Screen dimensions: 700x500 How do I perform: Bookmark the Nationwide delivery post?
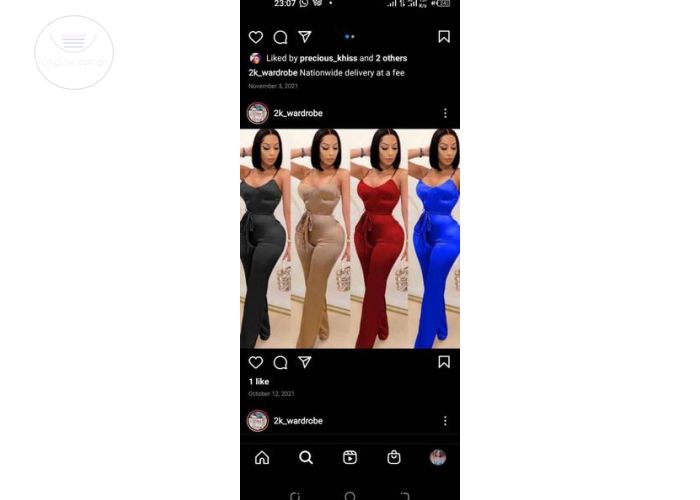click(x=444, y=37)
